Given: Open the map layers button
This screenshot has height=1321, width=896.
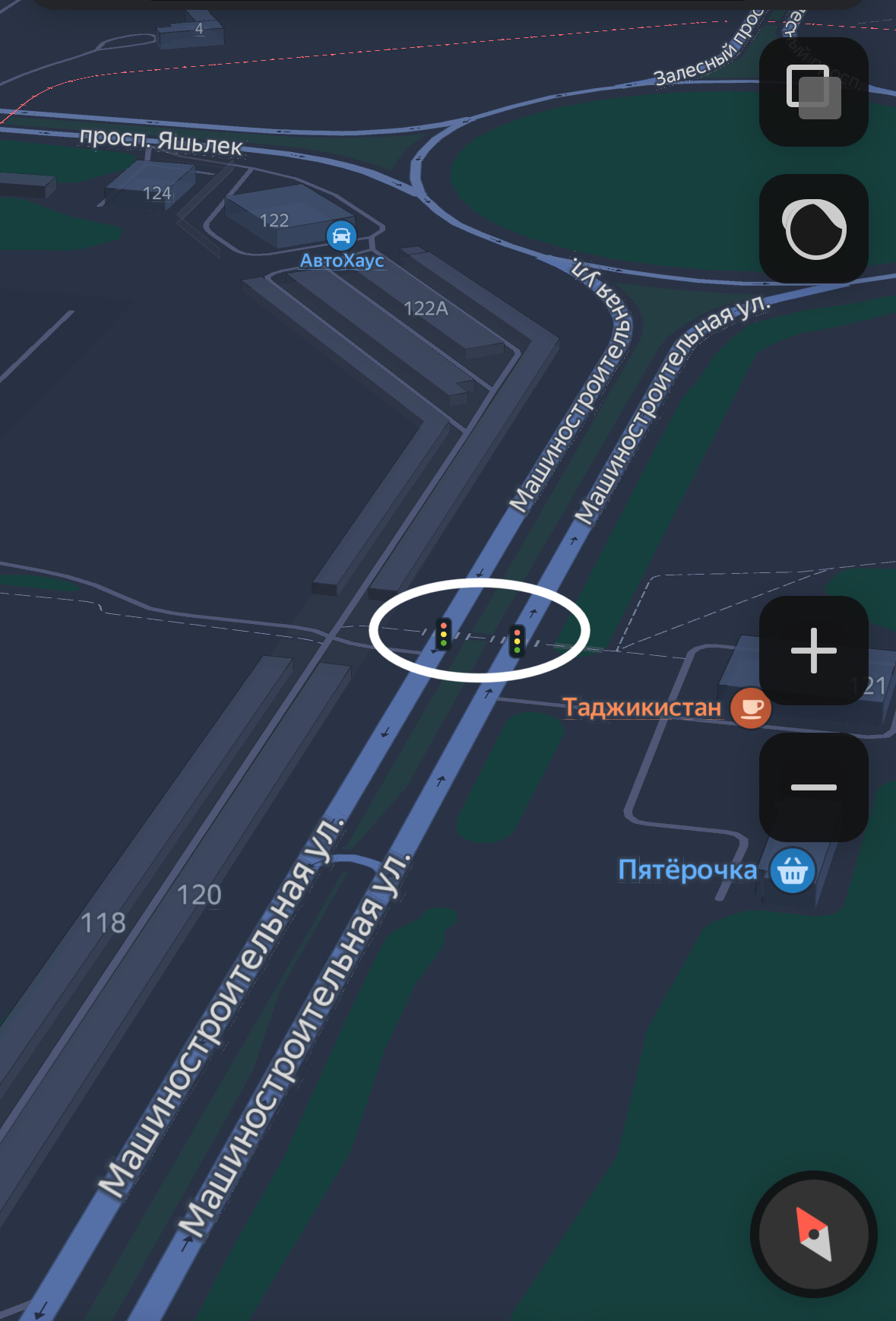Looking at the screenshot, I should tap(813, 92).
